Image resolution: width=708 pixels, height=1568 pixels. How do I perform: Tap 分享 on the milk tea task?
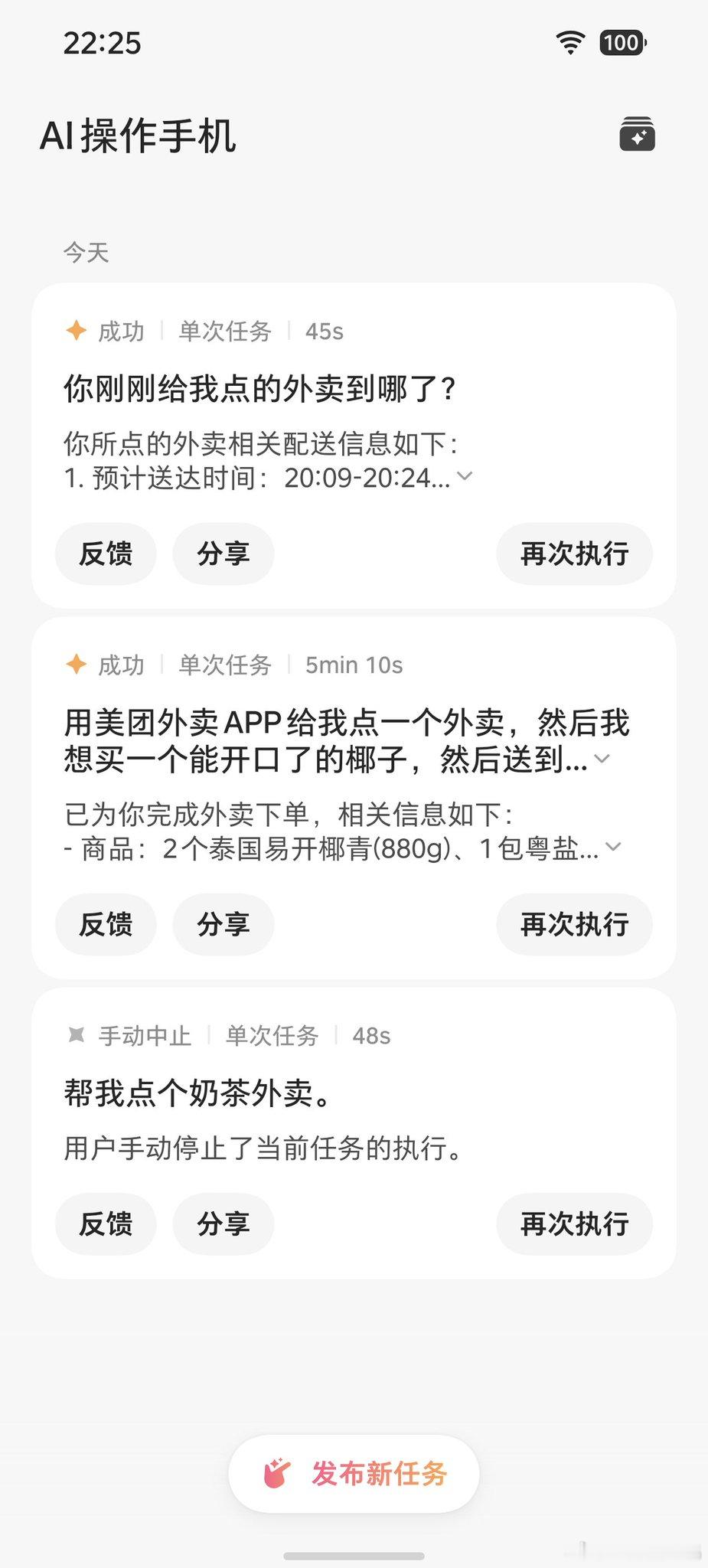pos(223,1224)
